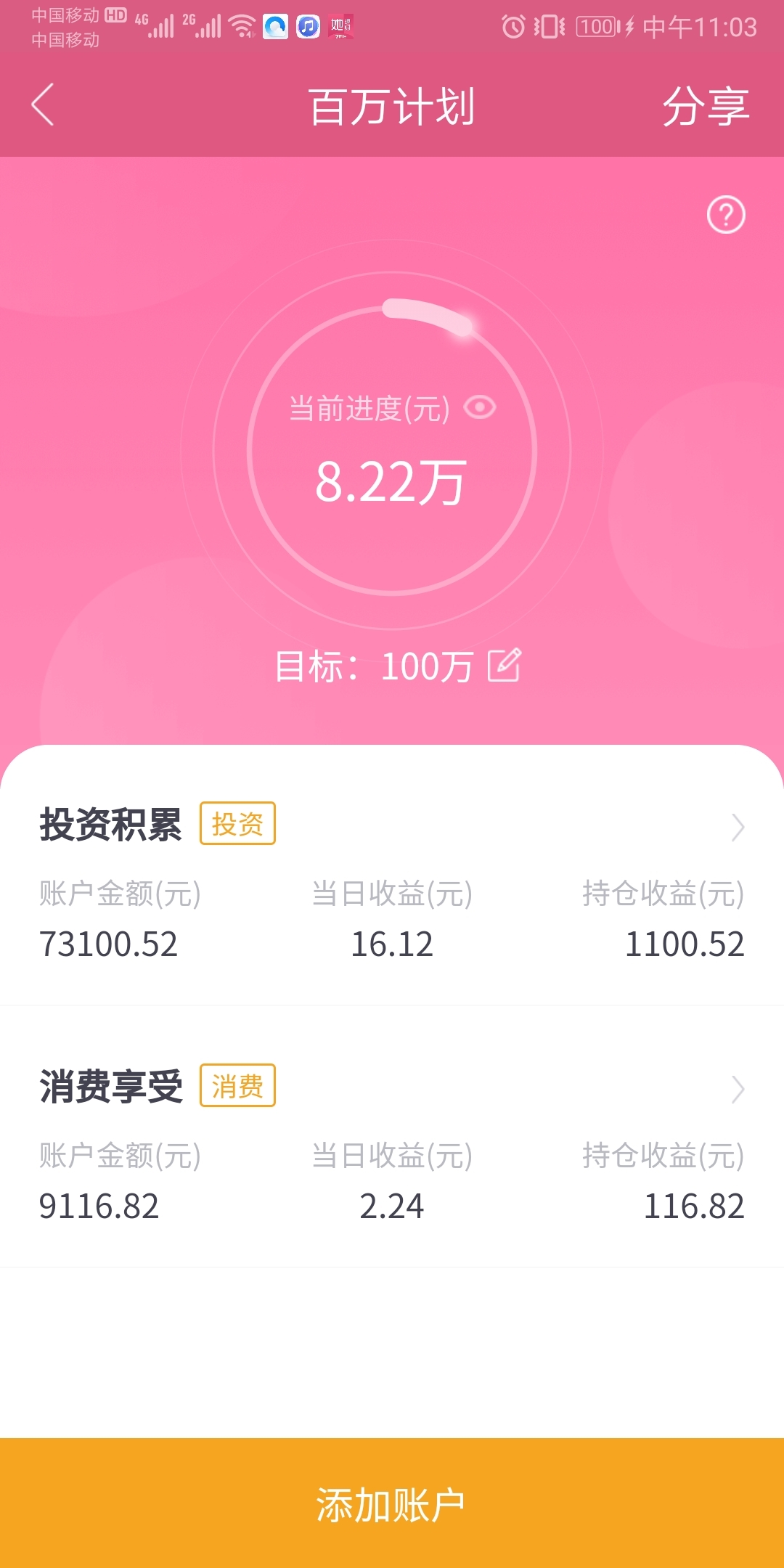Tap 分享 to share the plan
Image resolution: width=784 pixels, height=1568 pixels.
click(706, 106)
